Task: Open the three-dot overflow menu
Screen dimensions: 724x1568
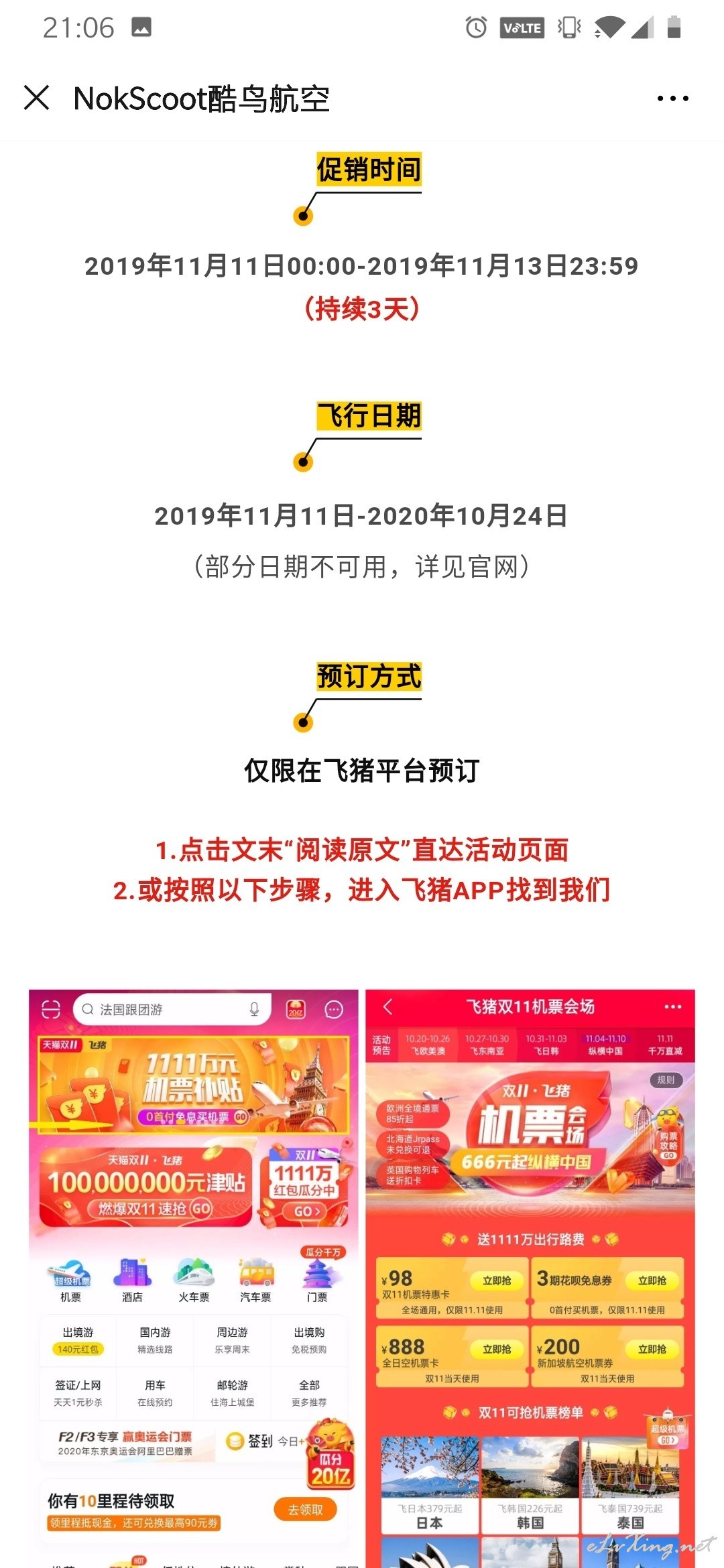Action: (672, 99)
